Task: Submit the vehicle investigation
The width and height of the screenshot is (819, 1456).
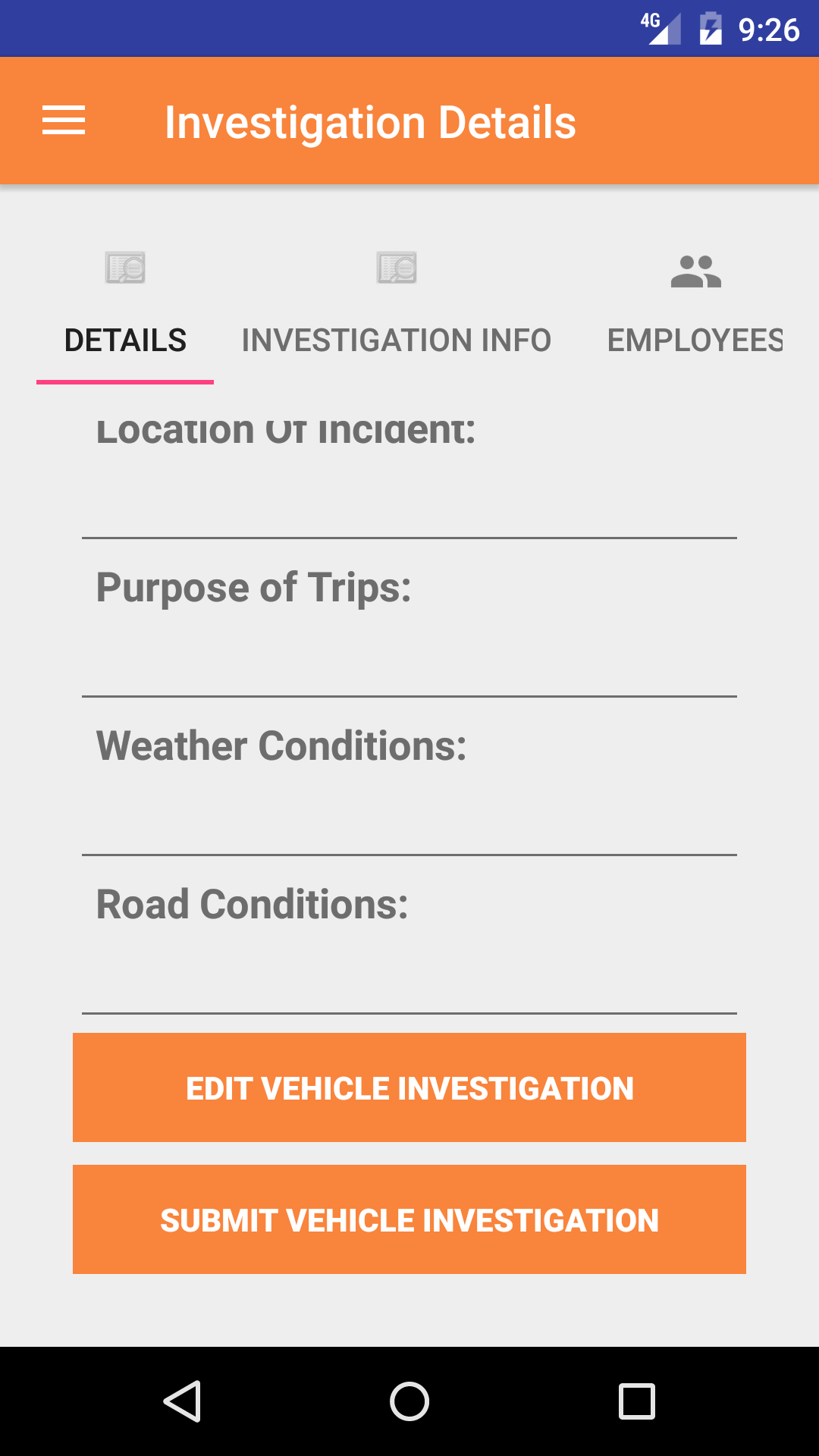Action: point(409,1219)
